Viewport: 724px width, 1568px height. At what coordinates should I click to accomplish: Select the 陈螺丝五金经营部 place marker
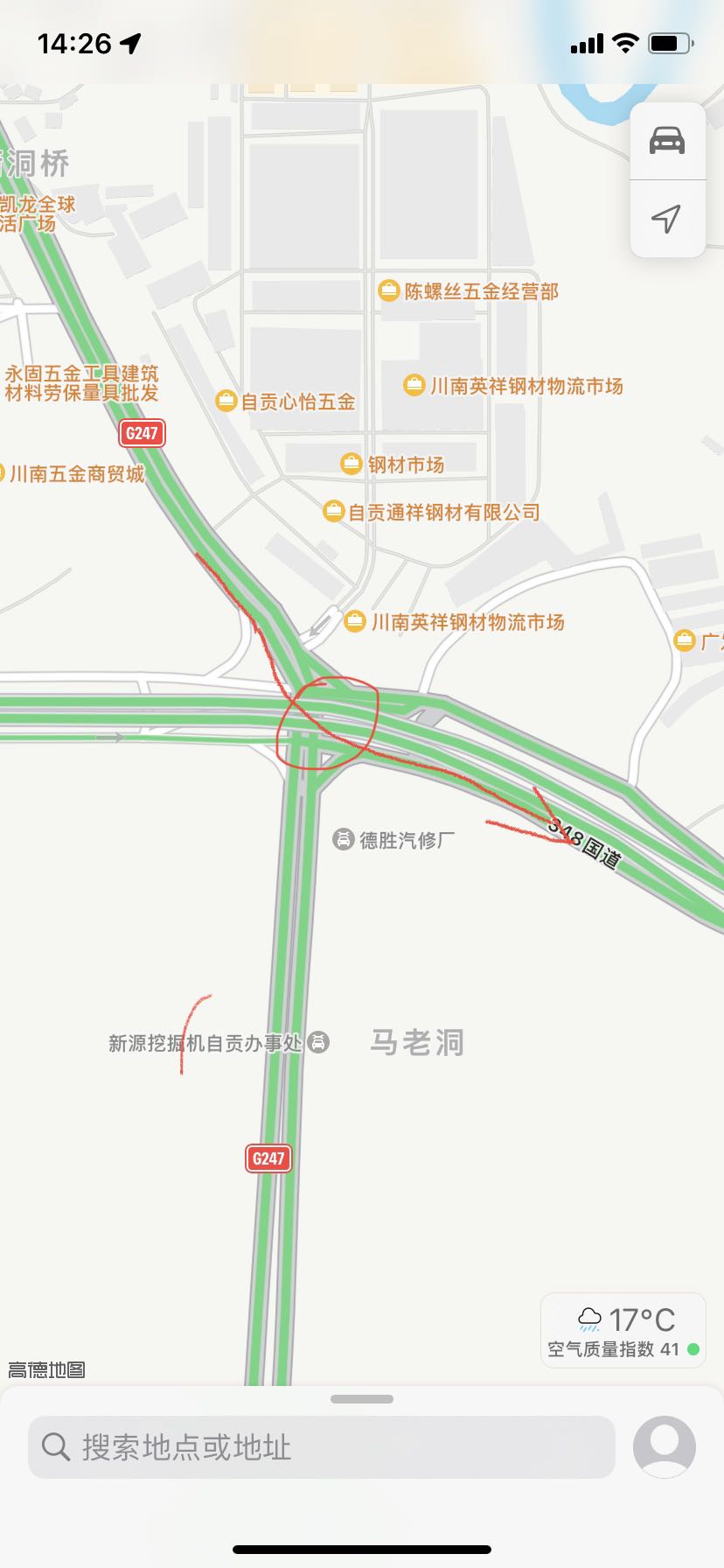pos(388,290)
